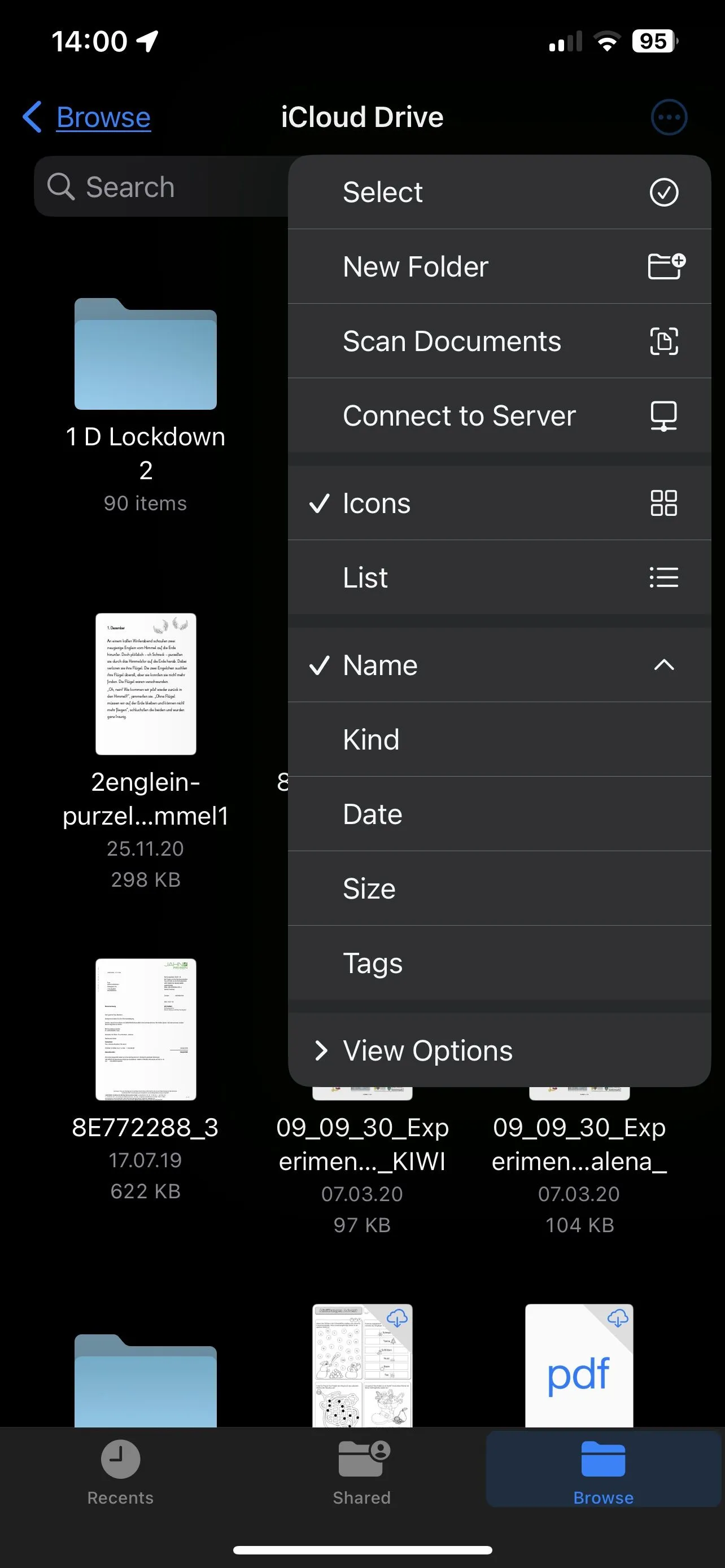
Task: Choose Select from the menu
Action: pyautogui.click(x=499, y=192)
